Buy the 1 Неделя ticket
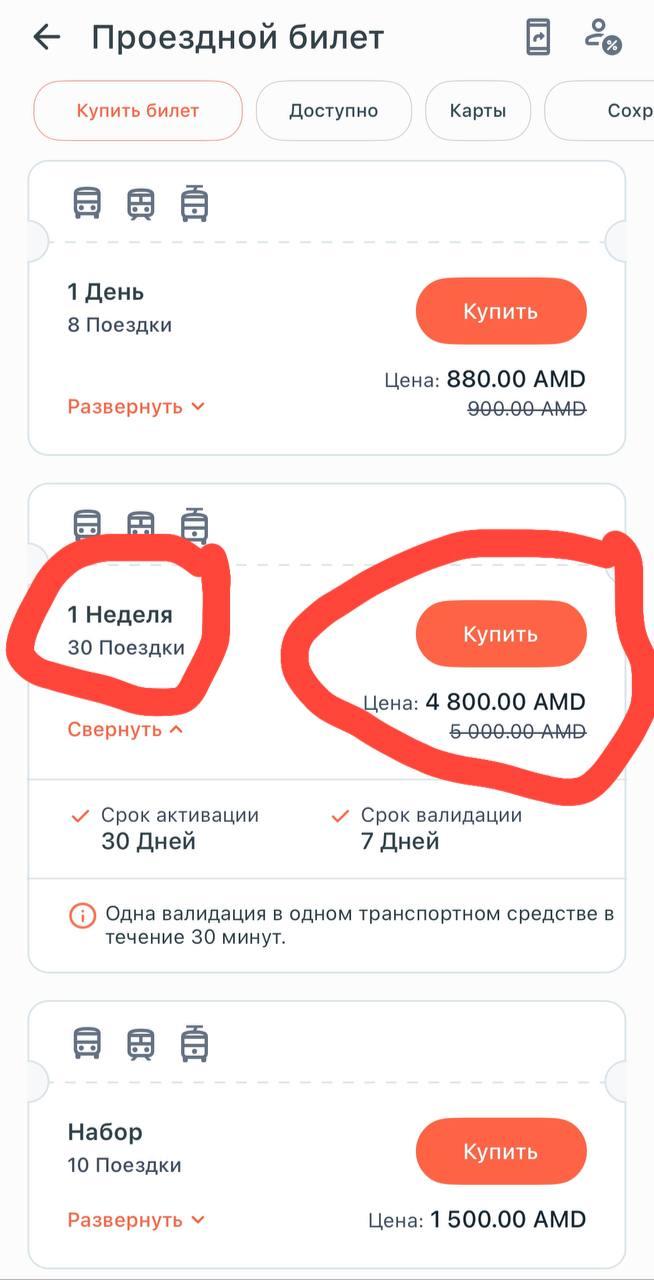 click(501, 634)
